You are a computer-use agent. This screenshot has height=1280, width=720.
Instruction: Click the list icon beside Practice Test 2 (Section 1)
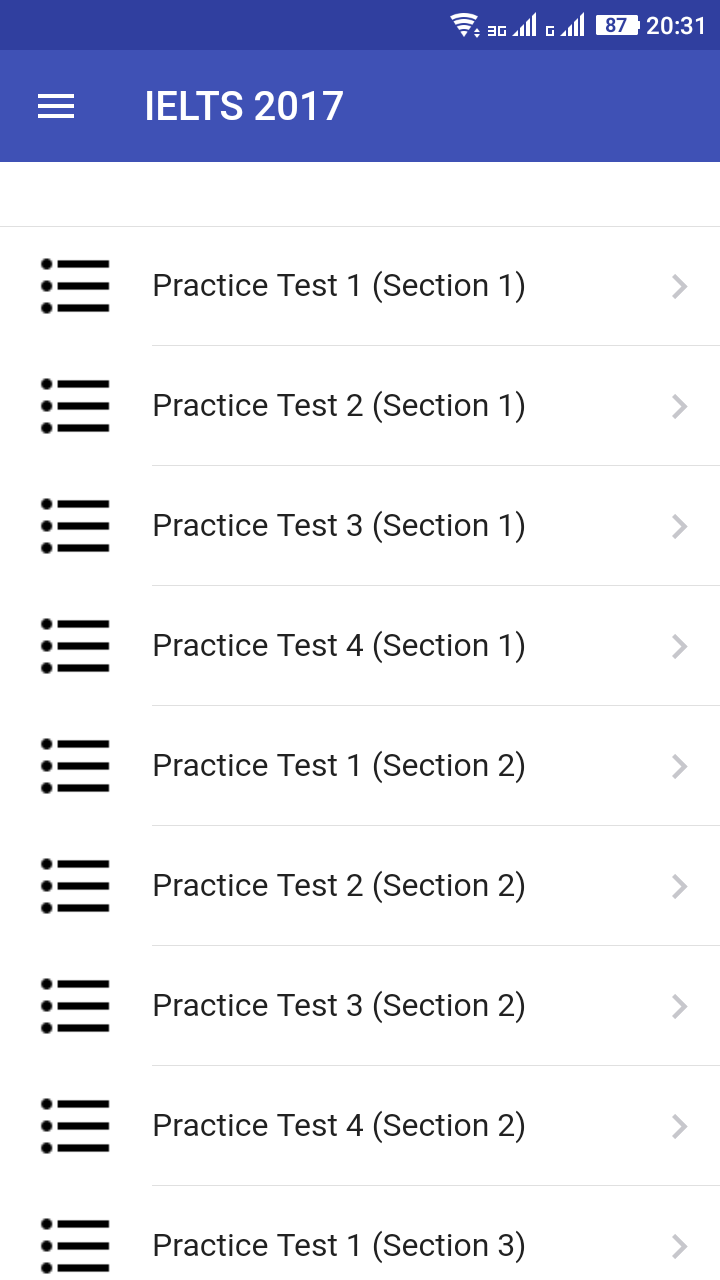click(x=75, y=406)
